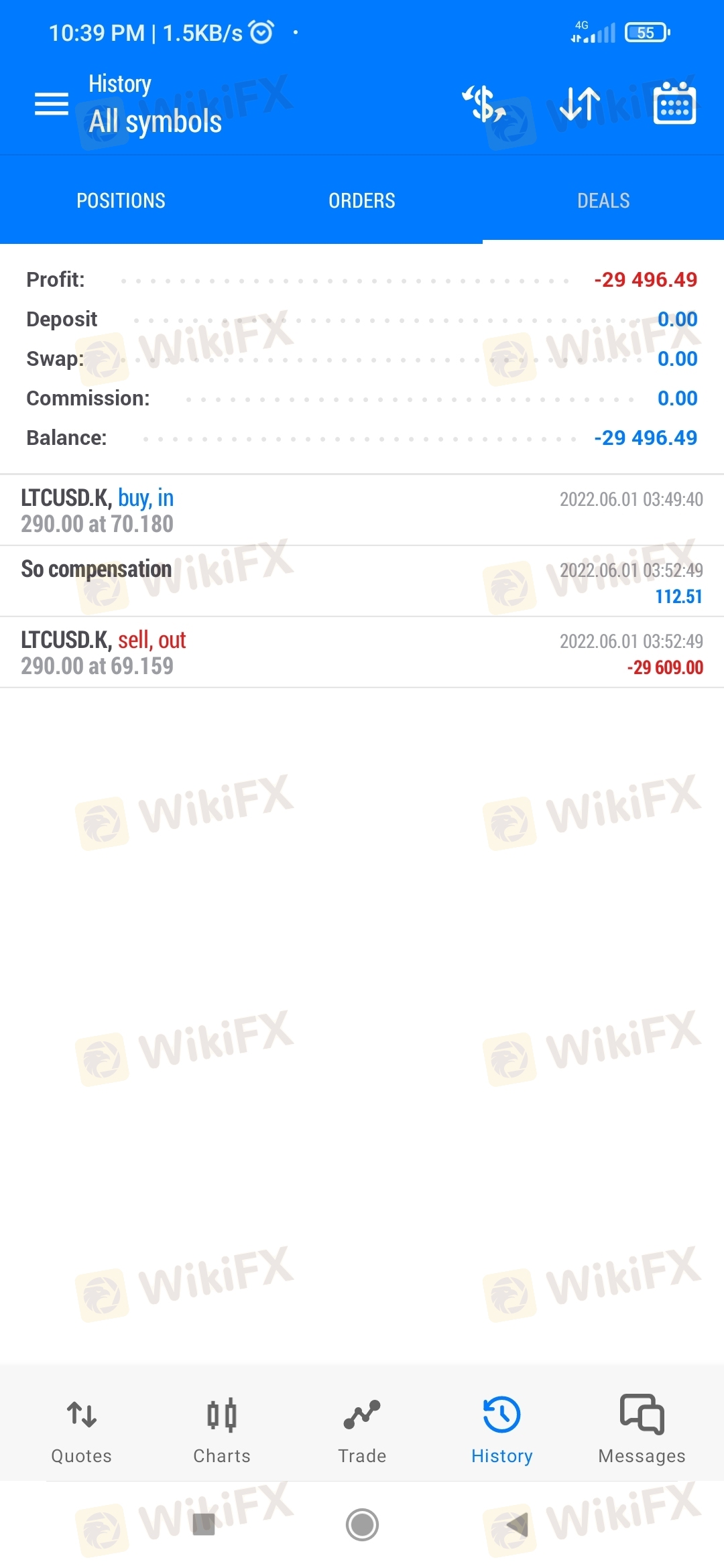The height and width of the screenshot is (1568, 724).
Task: Go to Quotes in bottom navigation
Action: [82, 1430]
